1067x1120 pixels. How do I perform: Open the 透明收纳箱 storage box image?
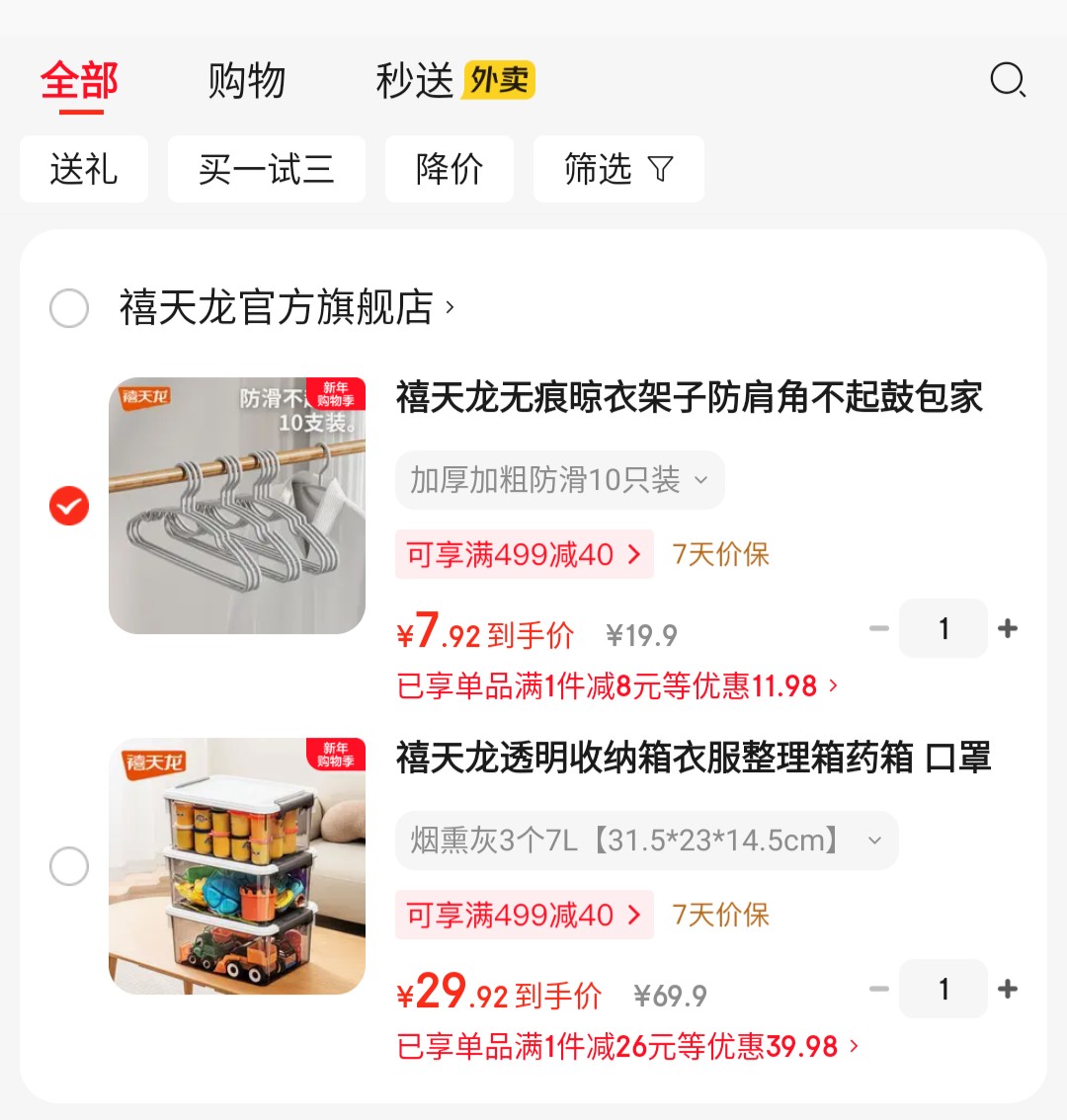pyautogui.click(x=237, y=866)
